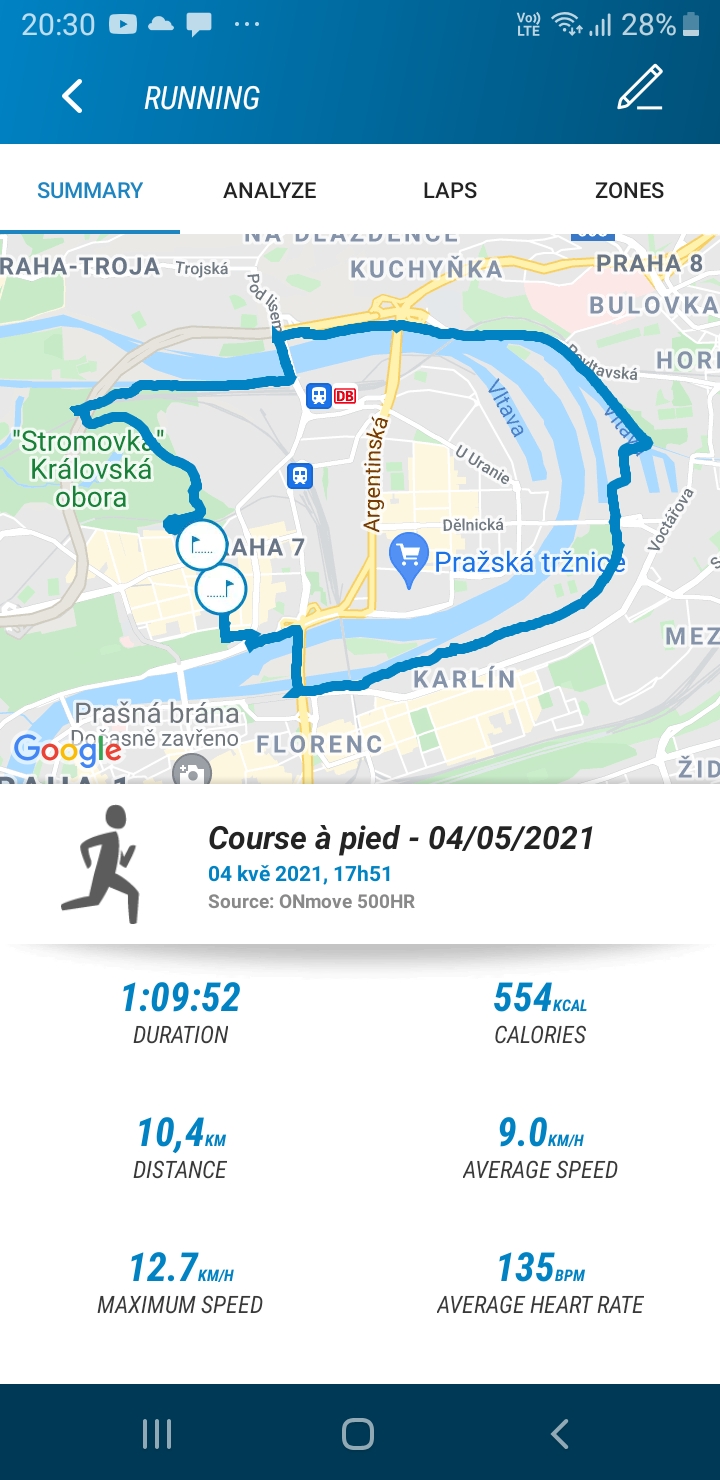Screen dimensions: 720x1480
Task: Edit this running activity with the pencil icon
Action: pos(640,87)
